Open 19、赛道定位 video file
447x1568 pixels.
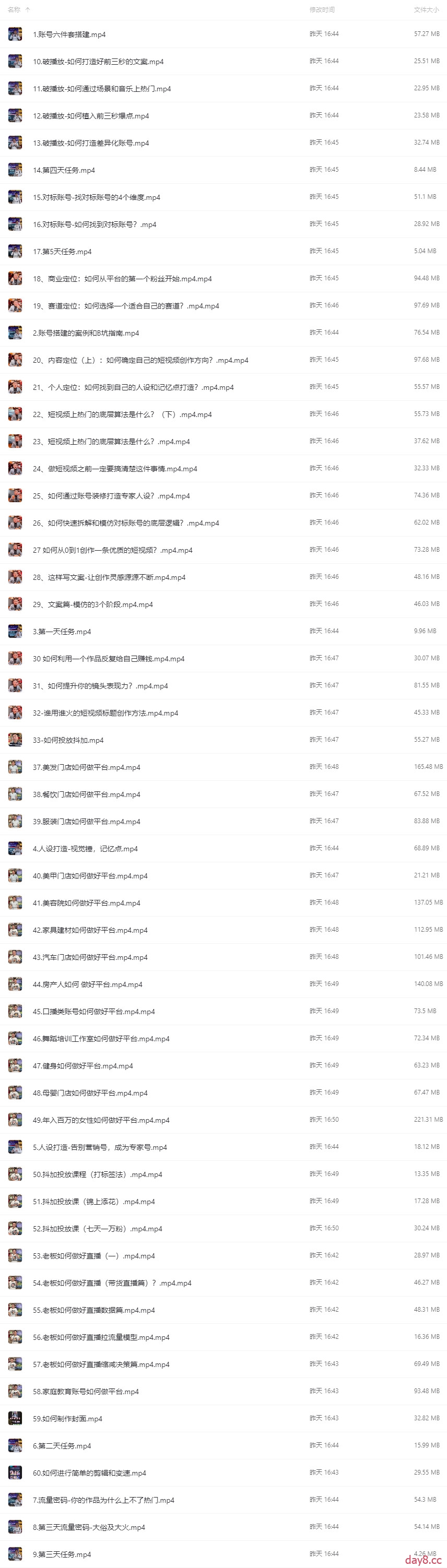coord(125,306)
